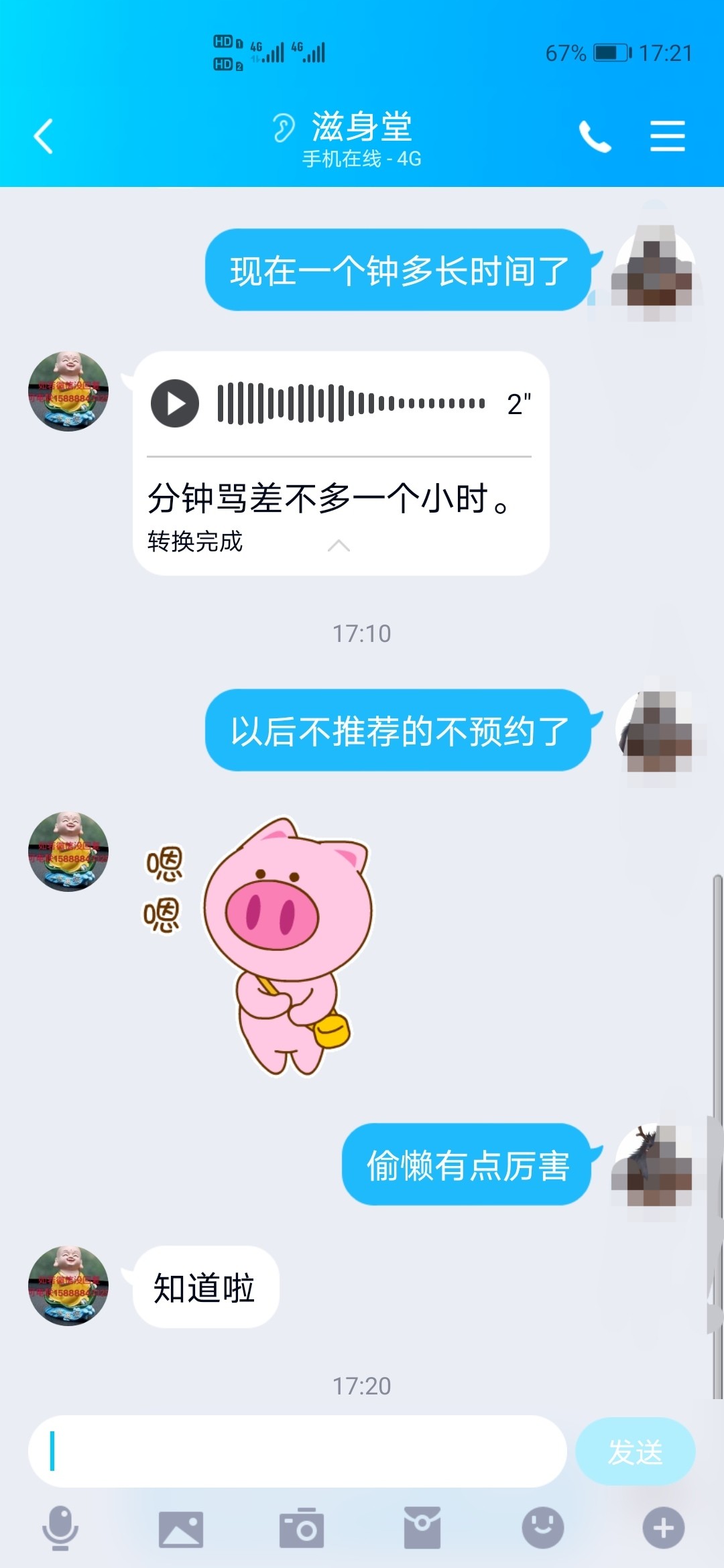Toggle earpiece playback mode beside chat title

[x=282, y=127]
